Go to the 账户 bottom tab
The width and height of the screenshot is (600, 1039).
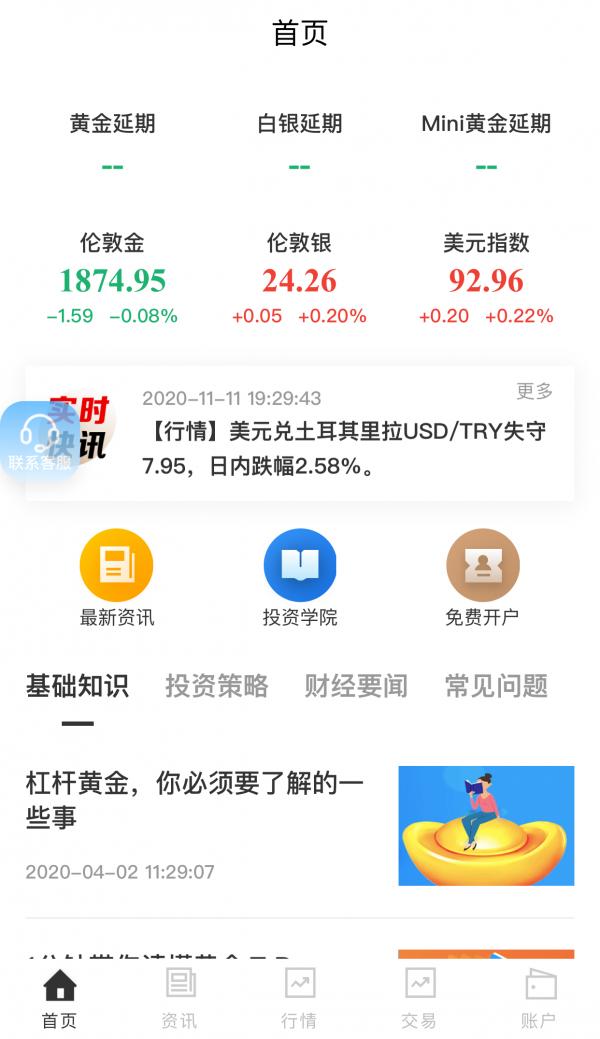tap(539, 998)
